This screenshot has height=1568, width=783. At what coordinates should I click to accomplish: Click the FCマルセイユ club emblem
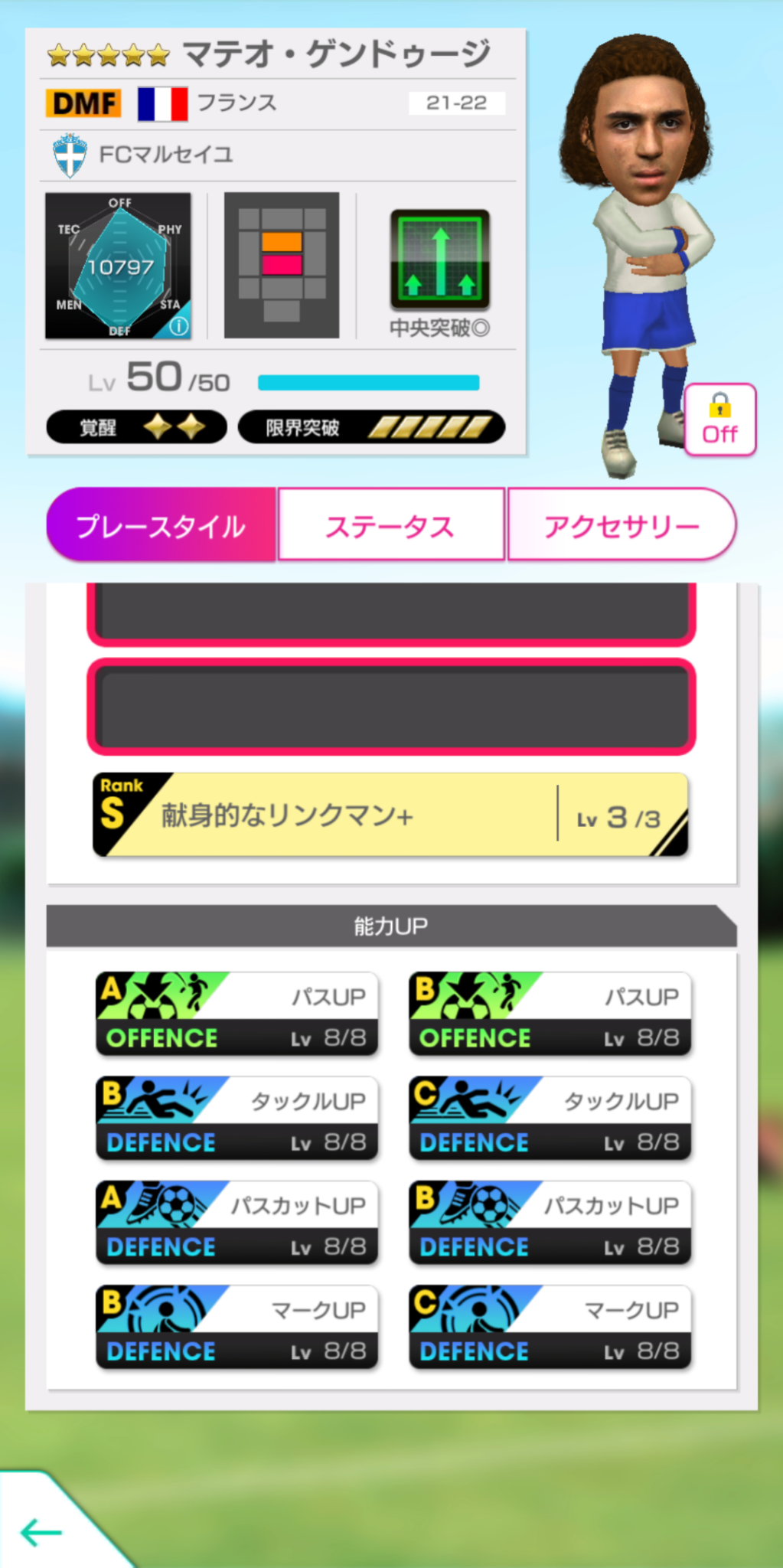tap(70, 153)
